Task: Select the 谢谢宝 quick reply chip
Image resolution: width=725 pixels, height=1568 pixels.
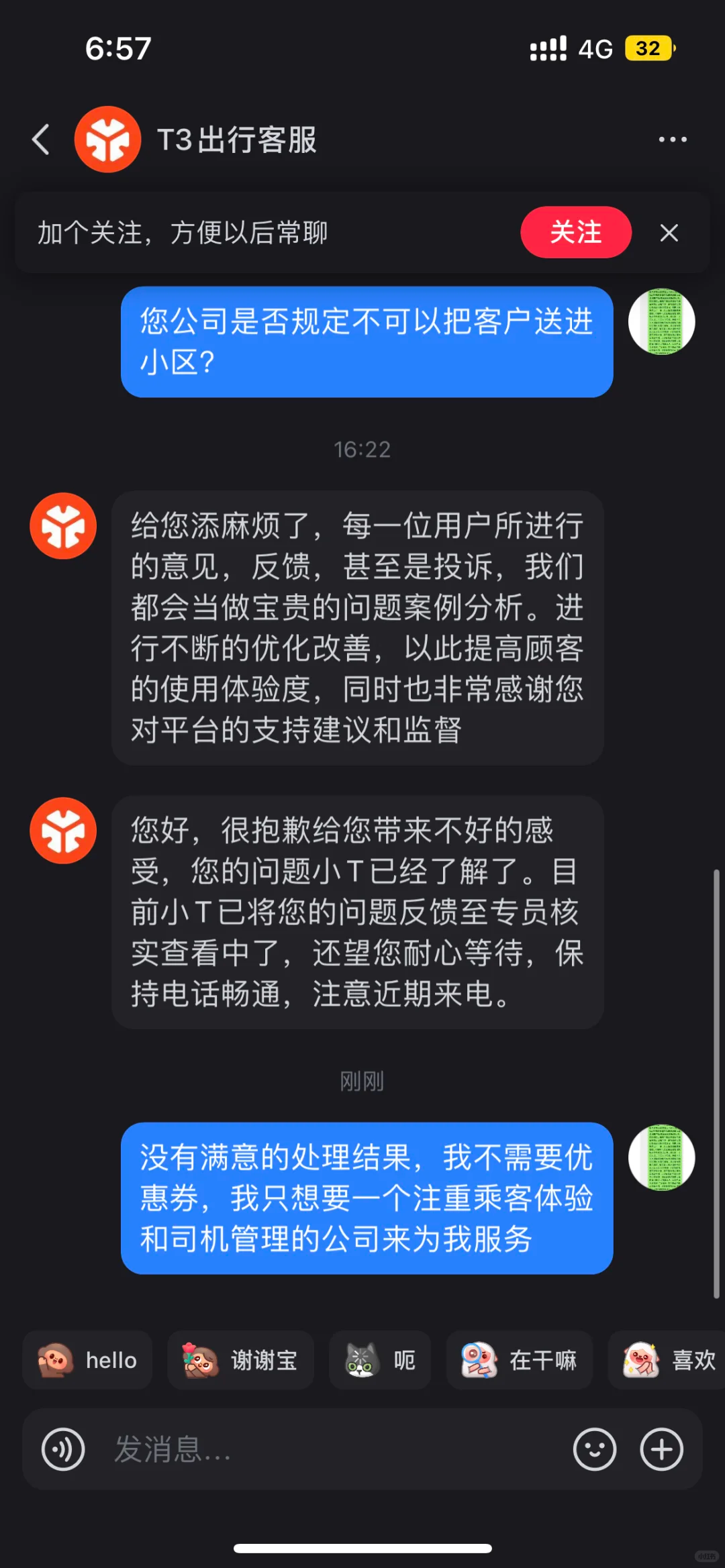Action: 240,1360
